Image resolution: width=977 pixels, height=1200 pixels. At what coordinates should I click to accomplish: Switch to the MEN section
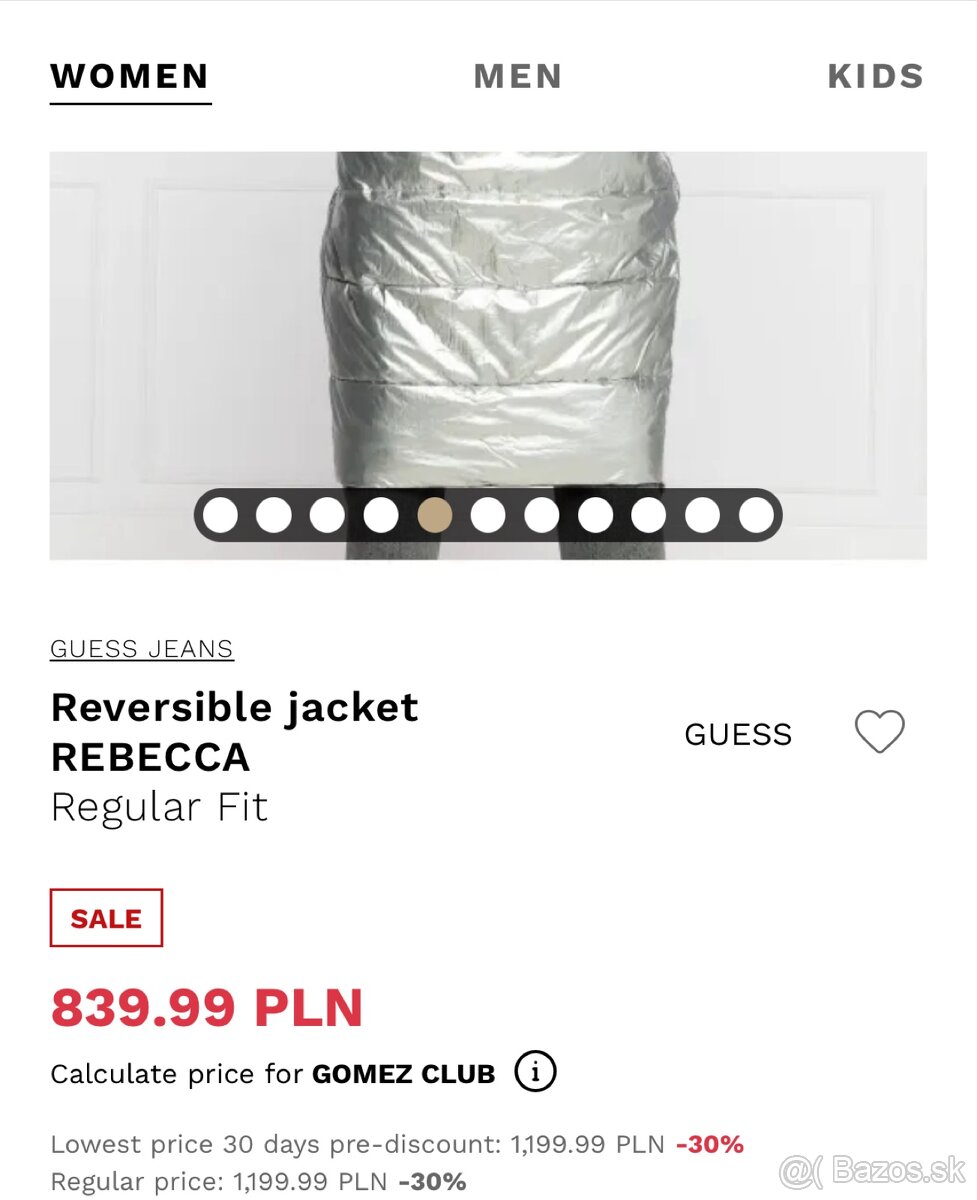[x=517, y=77]
